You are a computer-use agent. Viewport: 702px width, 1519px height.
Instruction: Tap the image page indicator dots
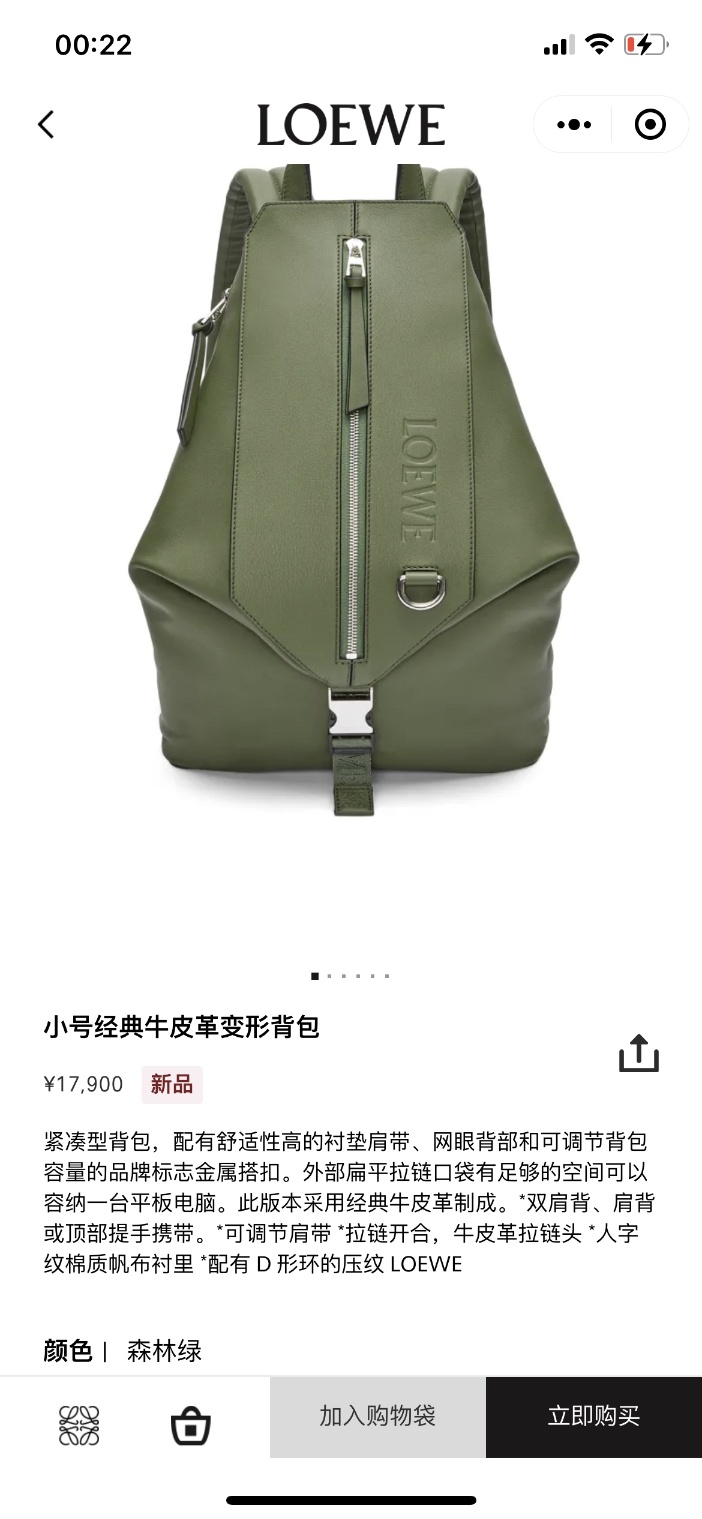(351, 975)
